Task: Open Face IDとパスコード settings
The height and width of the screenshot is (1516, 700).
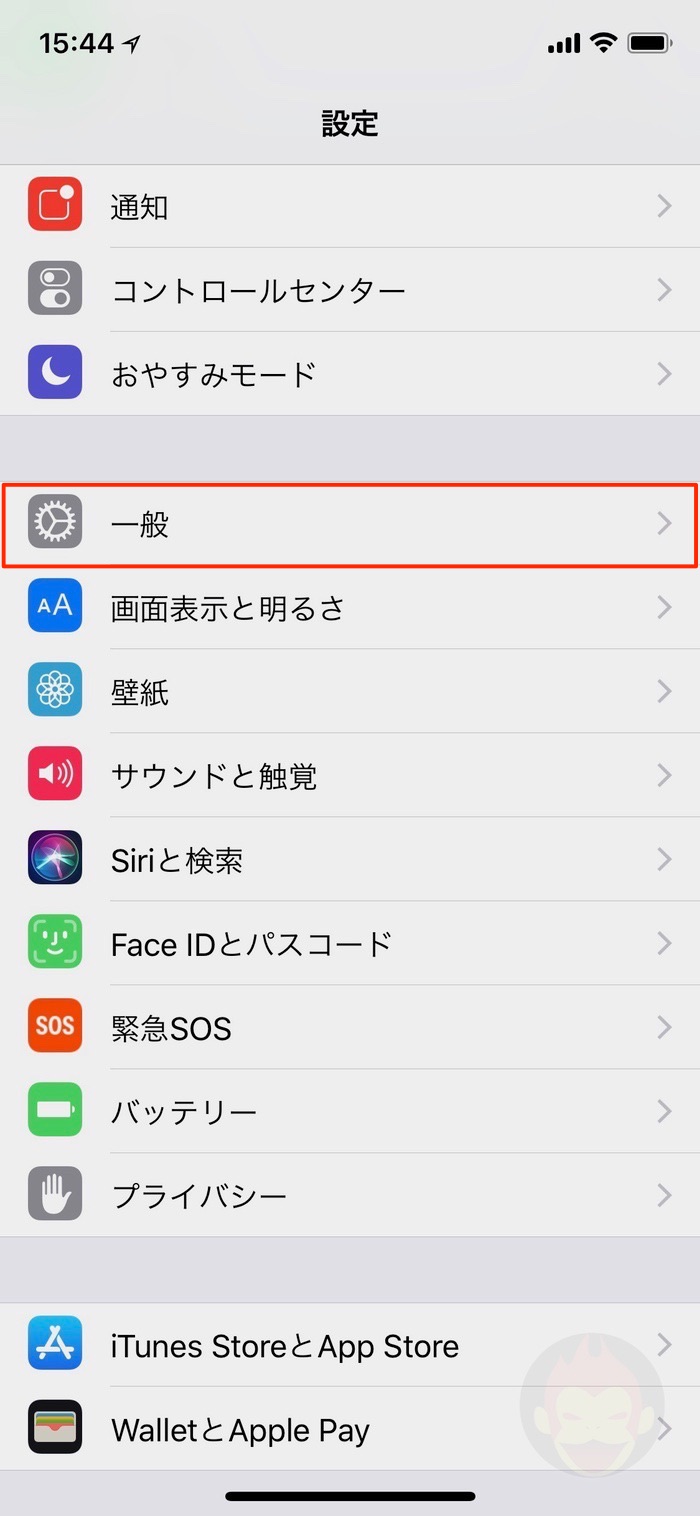Action: pyautogui.click(x=350, y=944)
